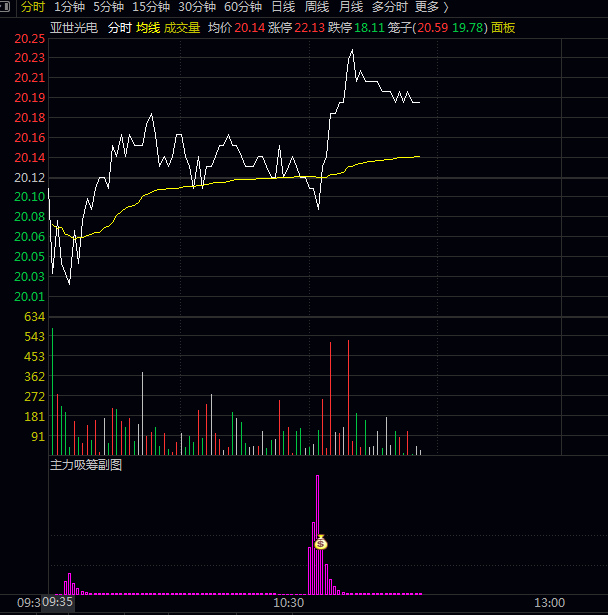The height and width of the screenshot is (615, 608).
Task: Switch to 多分时 view
Action: 390,7
